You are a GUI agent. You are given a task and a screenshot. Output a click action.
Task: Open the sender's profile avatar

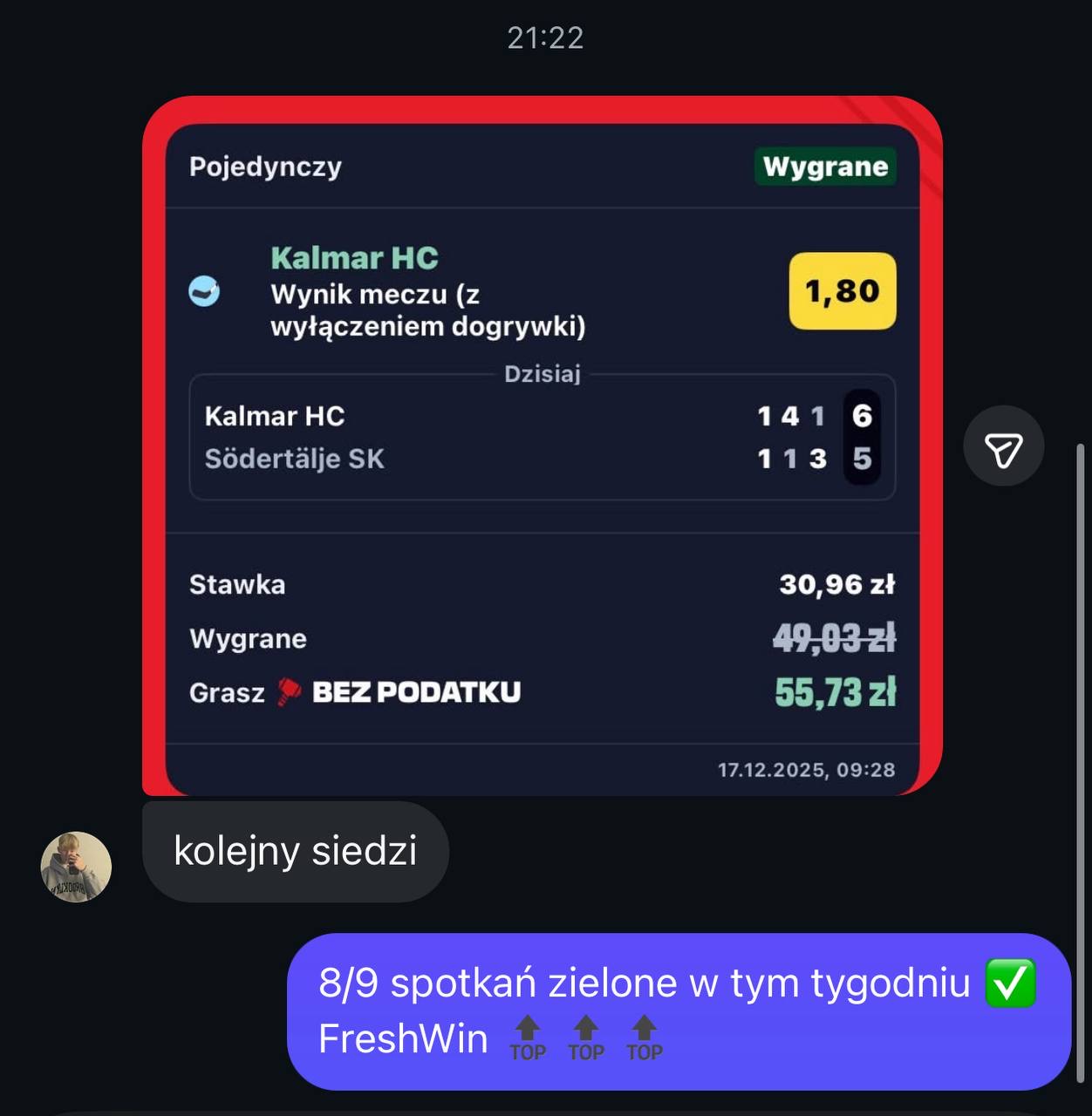[76, 867]
